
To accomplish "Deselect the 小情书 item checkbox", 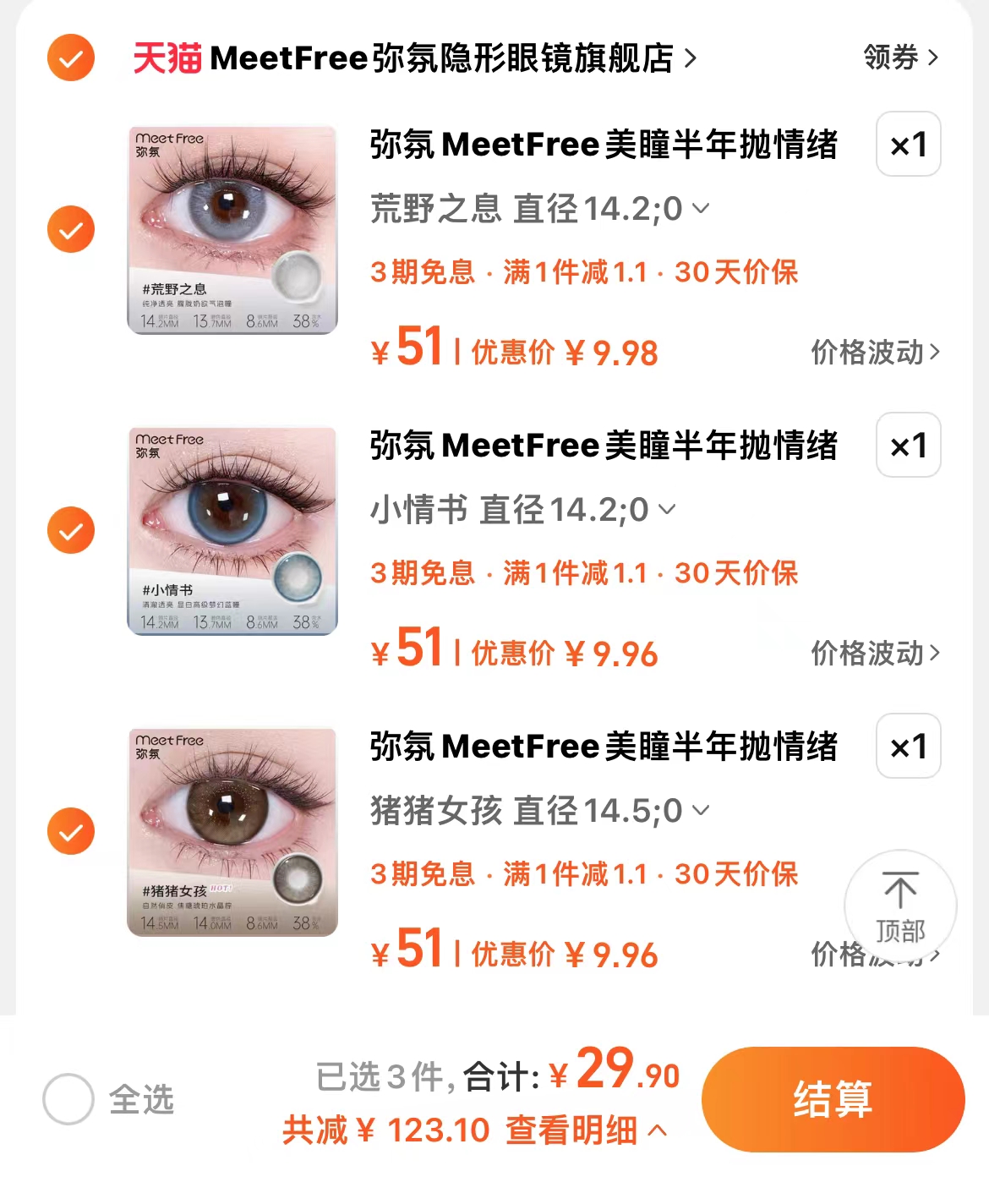I will 71,528.
